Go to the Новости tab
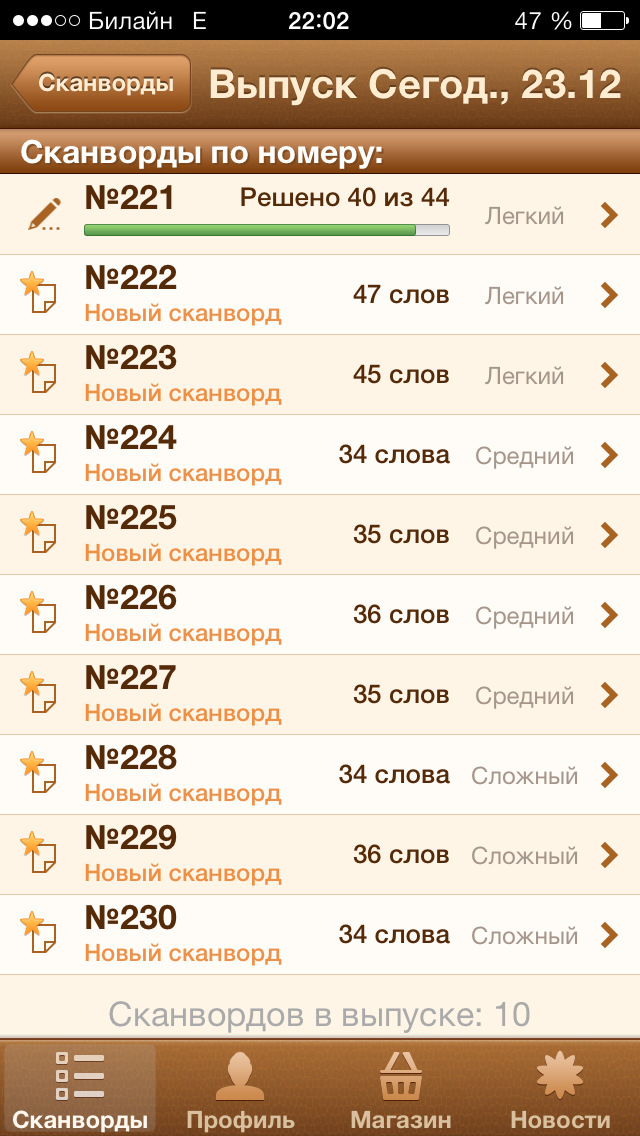The width and height of the screenshot is (640, 1136). (560, 1090)
